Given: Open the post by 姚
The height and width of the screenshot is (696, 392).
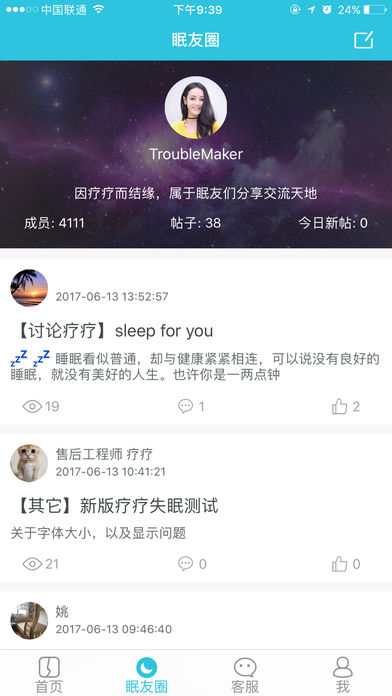Looking at the screenshot, I should click(x=196, y=620).
